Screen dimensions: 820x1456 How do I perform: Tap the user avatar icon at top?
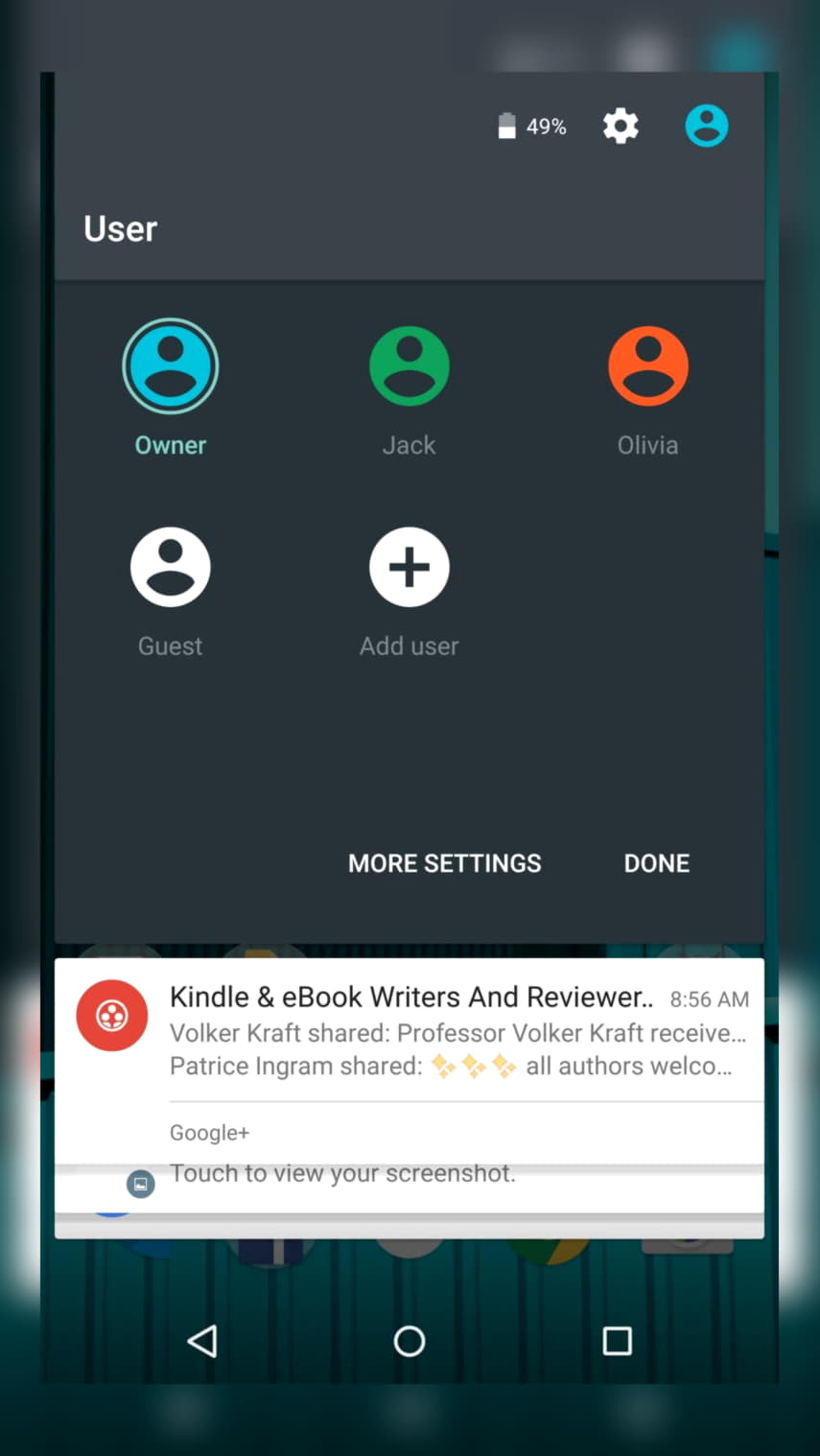tap(707, 126)
